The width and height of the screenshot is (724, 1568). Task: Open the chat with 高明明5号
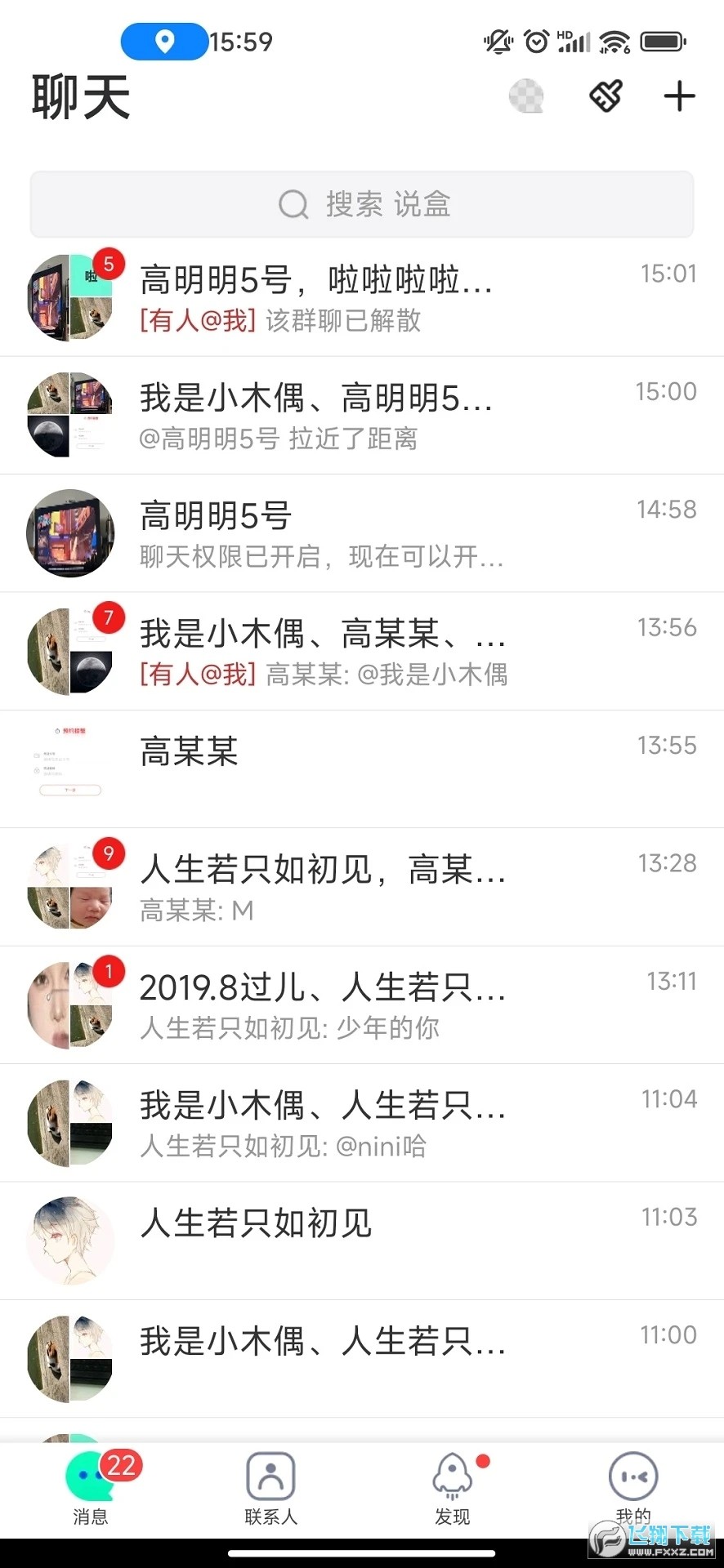point(362,533)
